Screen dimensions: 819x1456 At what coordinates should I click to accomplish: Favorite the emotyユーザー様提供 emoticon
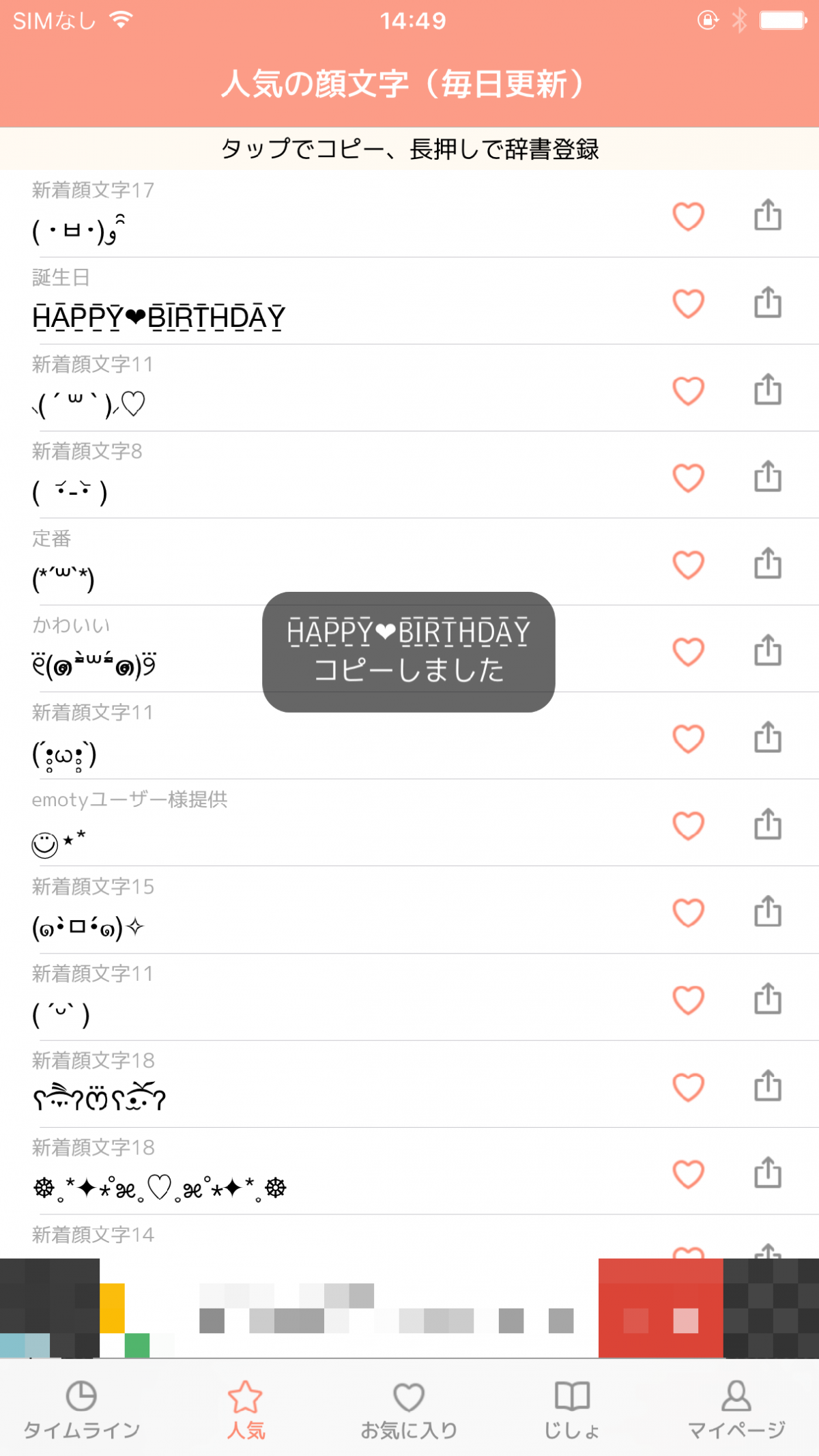pos(688,826)
